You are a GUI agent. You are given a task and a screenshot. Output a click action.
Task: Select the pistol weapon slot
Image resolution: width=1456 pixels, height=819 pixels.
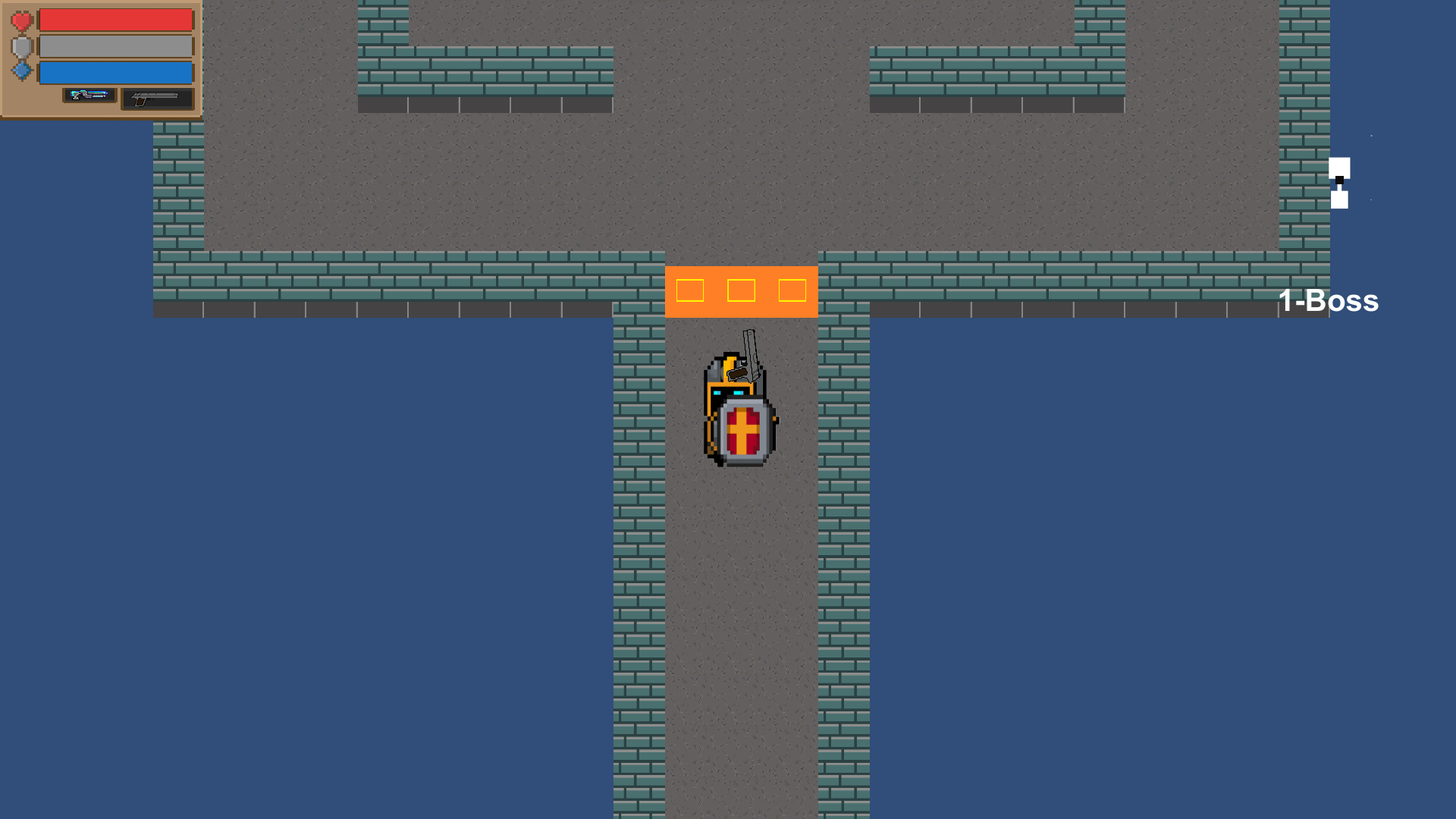click(x=157, y=99)
